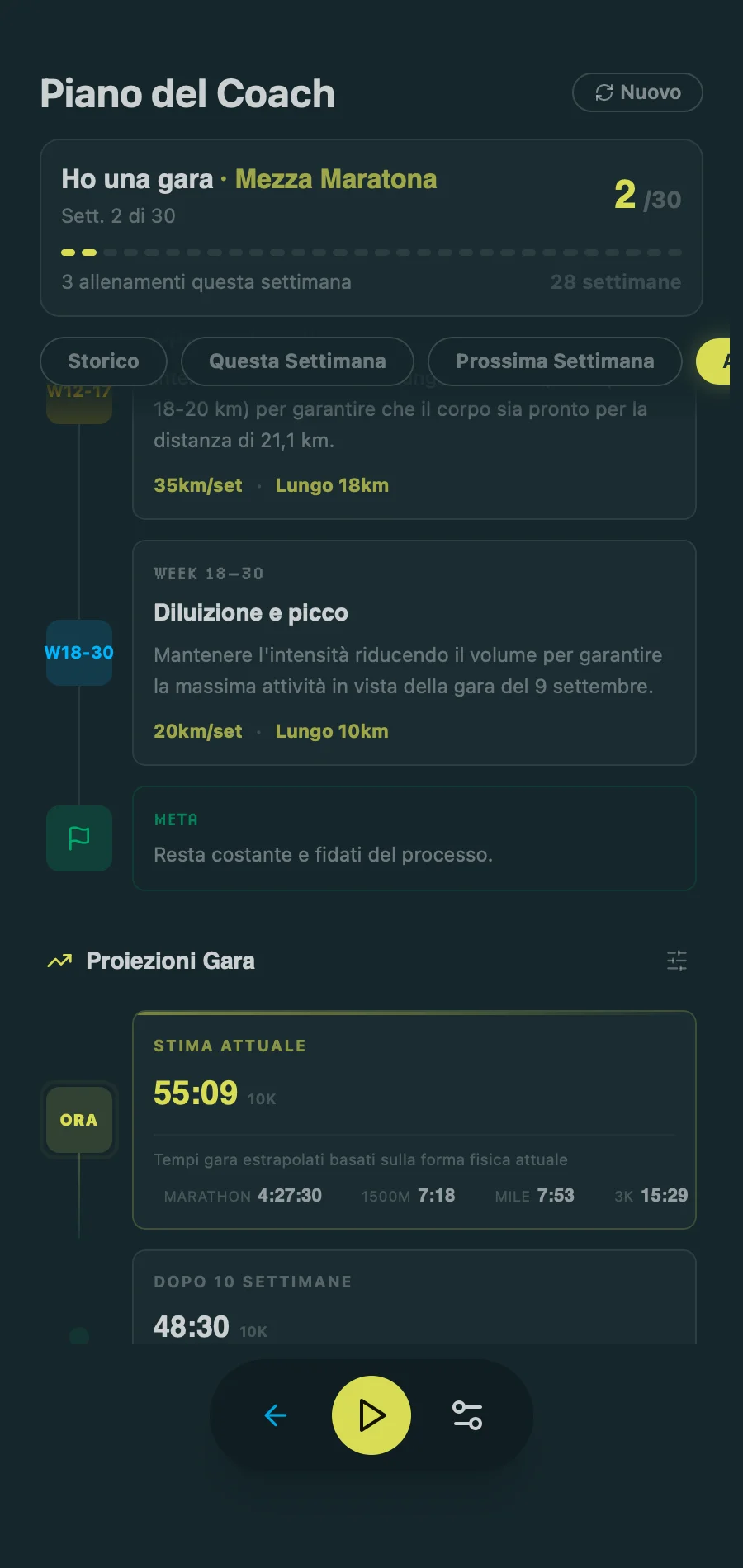Open the Diluizione e picco phase card
Screen dimensions: 743x1568
click(x=414, y=653)
